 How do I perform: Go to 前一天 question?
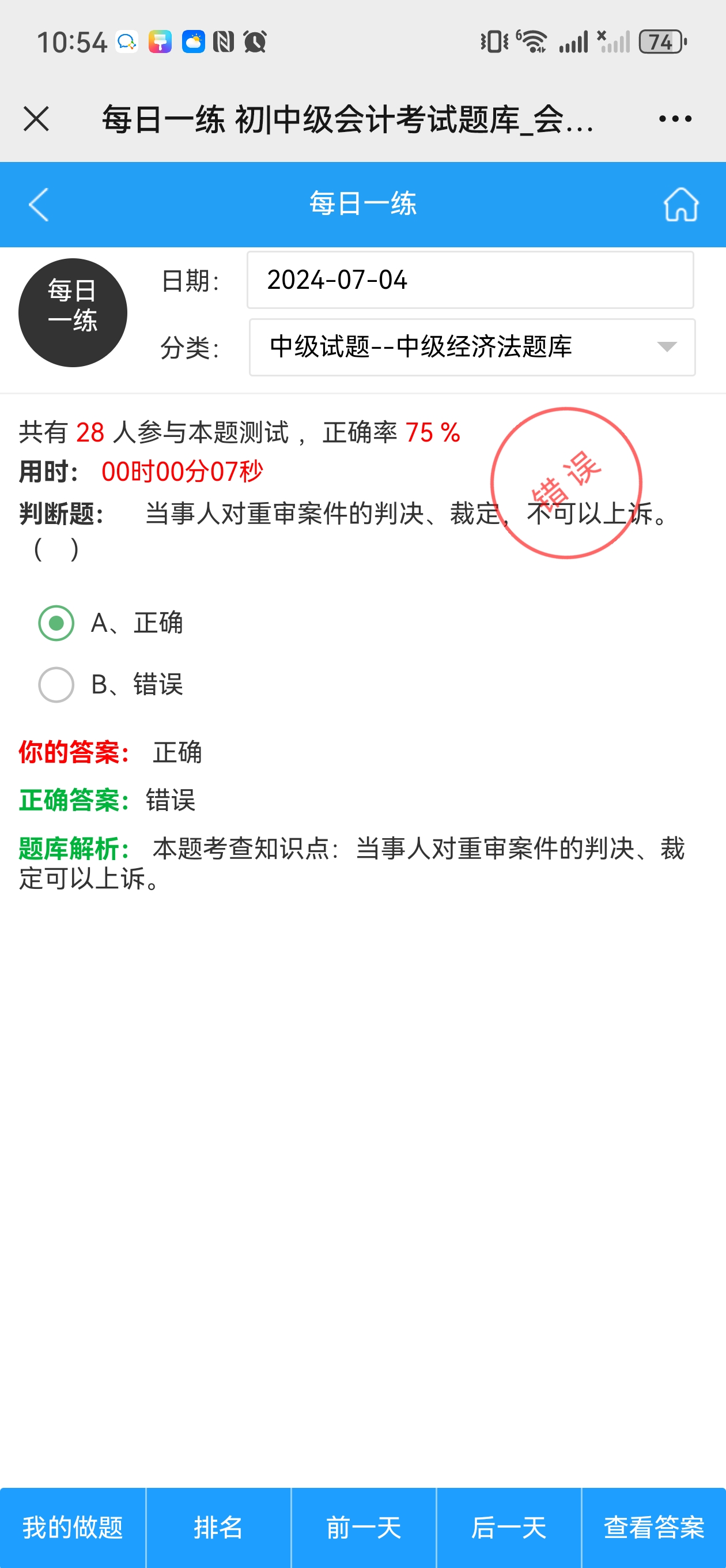coord(364,1527)
